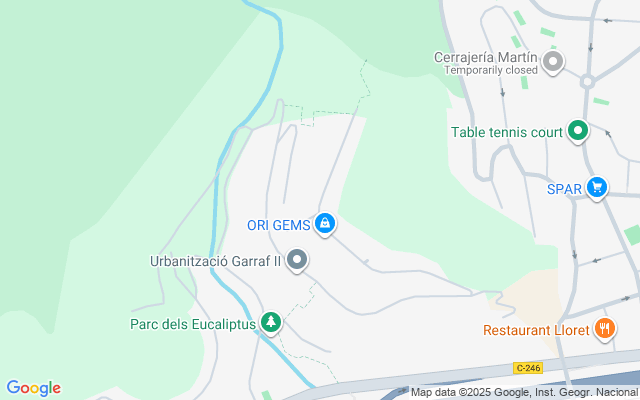Viewport: 640px width, 400px height.
Task: Select the Table tennis court pin
Action: coord(577,131)
